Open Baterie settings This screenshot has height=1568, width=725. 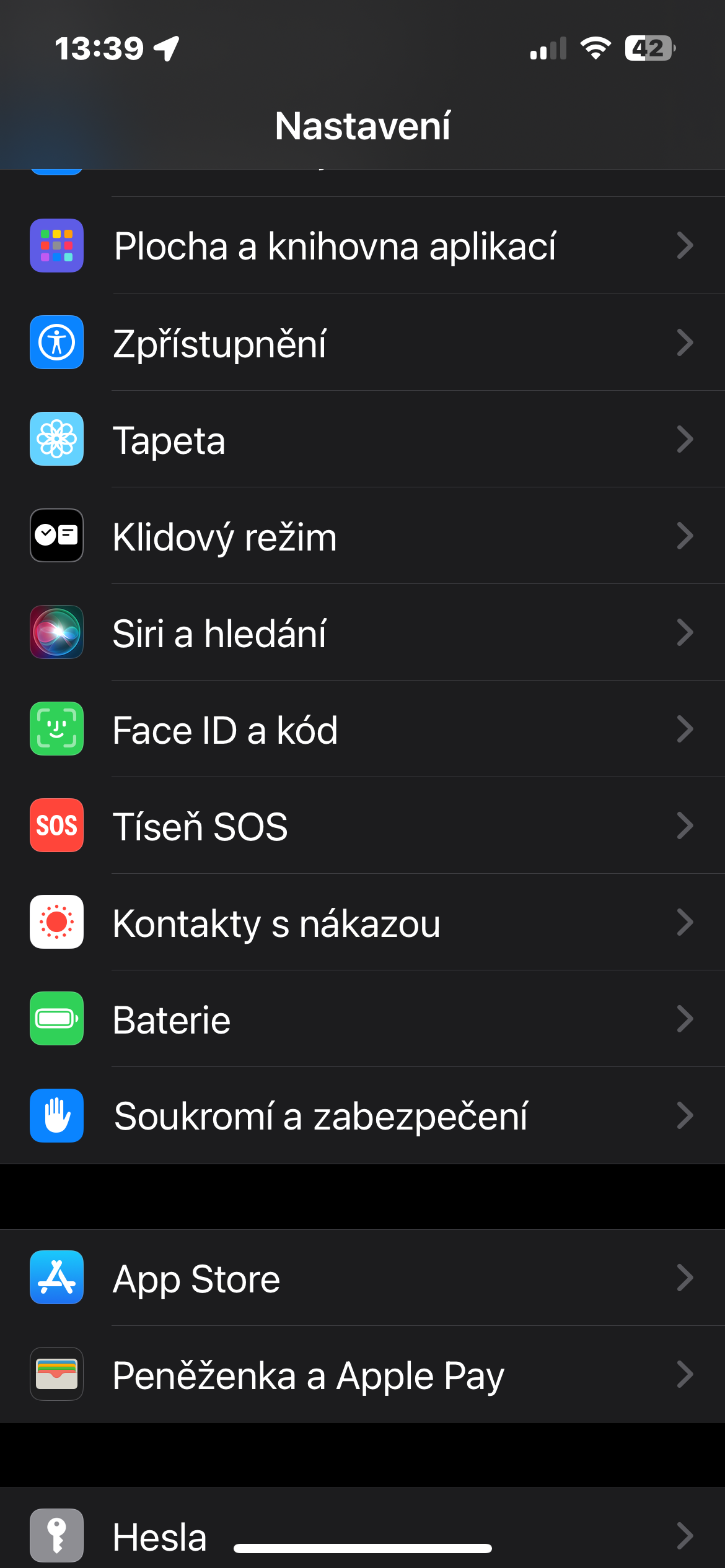(x=362, y=1019)
